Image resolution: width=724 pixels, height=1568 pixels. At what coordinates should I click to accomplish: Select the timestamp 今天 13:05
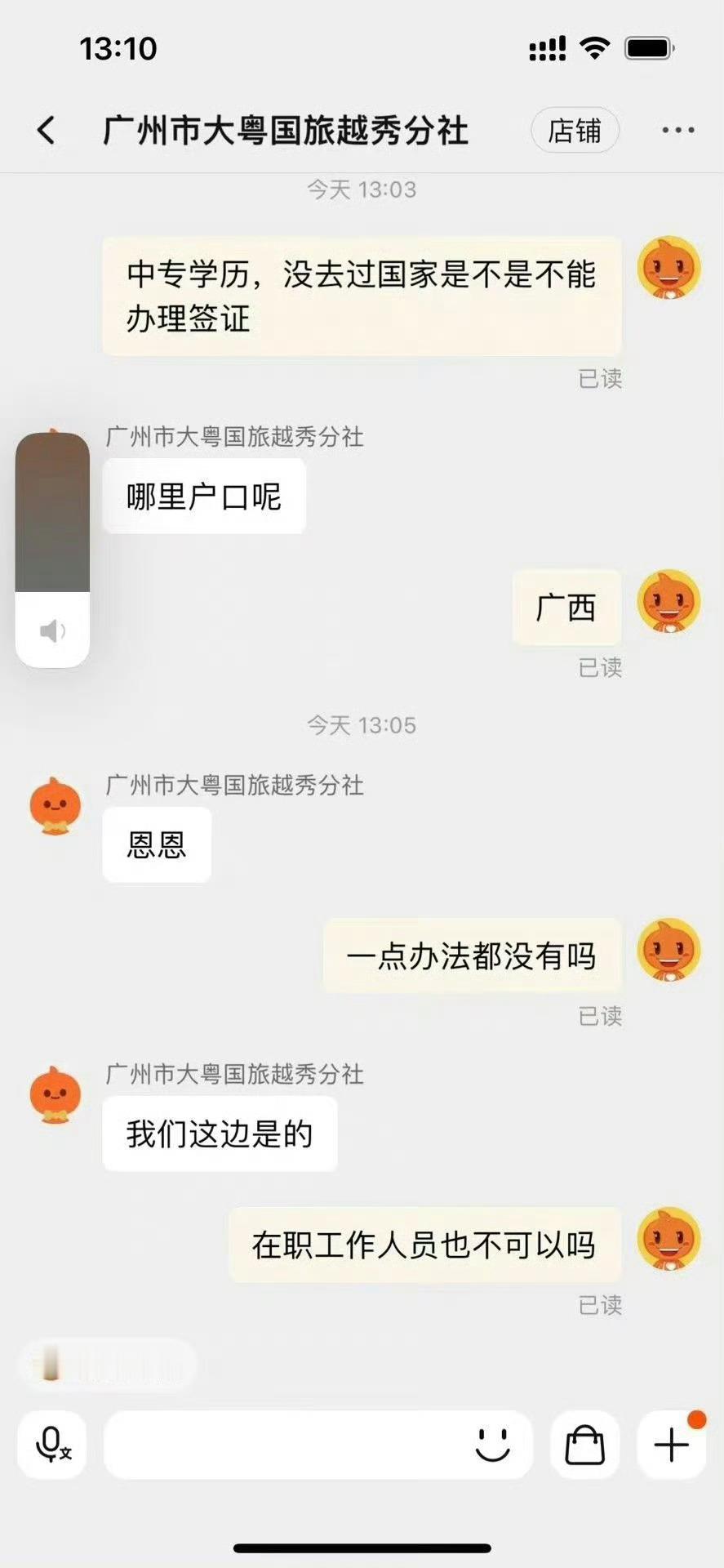362,724
